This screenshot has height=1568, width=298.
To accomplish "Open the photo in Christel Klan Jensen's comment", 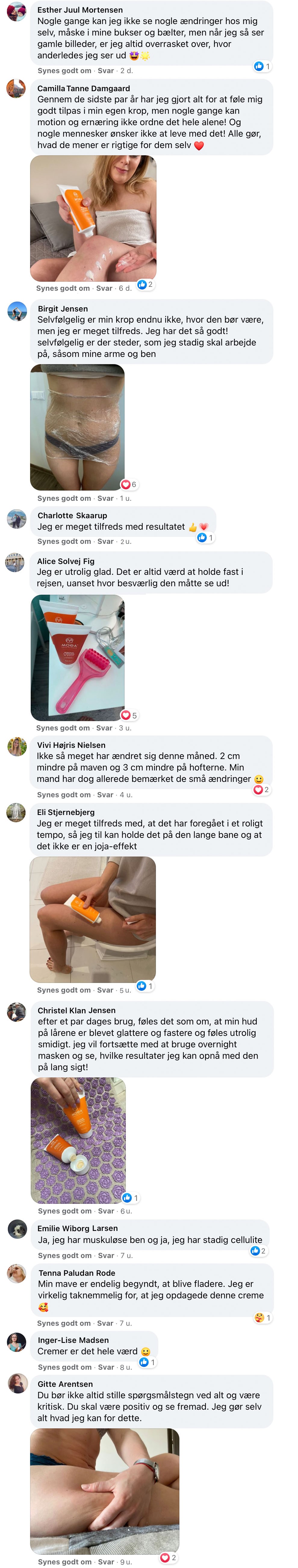I will click(x=78, y=1140).
